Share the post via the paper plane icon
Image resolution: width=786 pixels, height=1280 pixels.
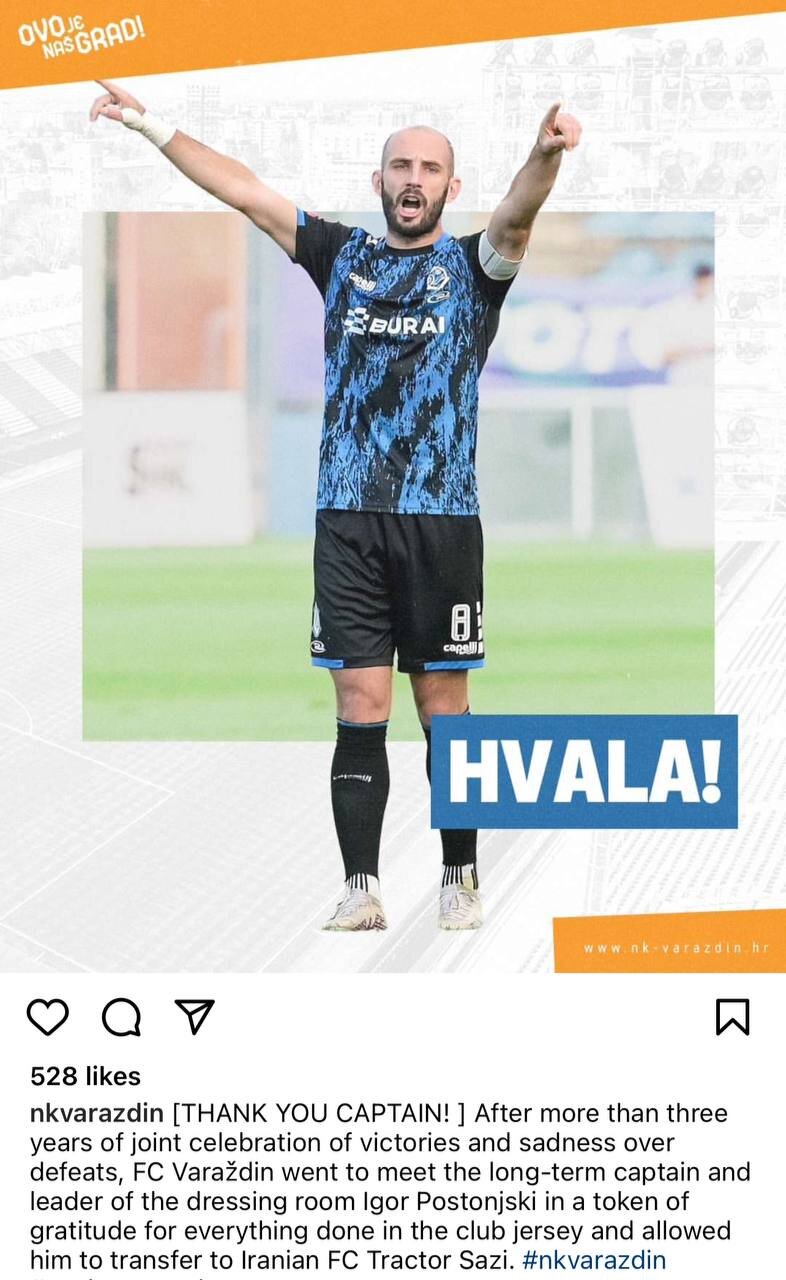[x=194, y=1016]
